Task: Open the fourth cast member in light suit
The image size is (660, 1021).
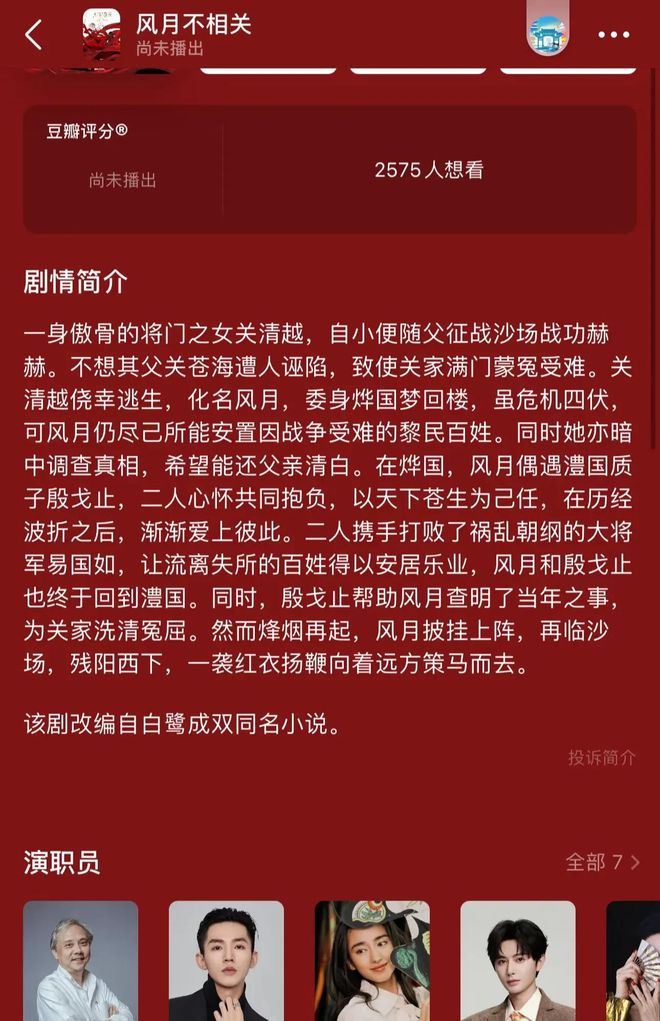Action: click(x=517, y=960)
